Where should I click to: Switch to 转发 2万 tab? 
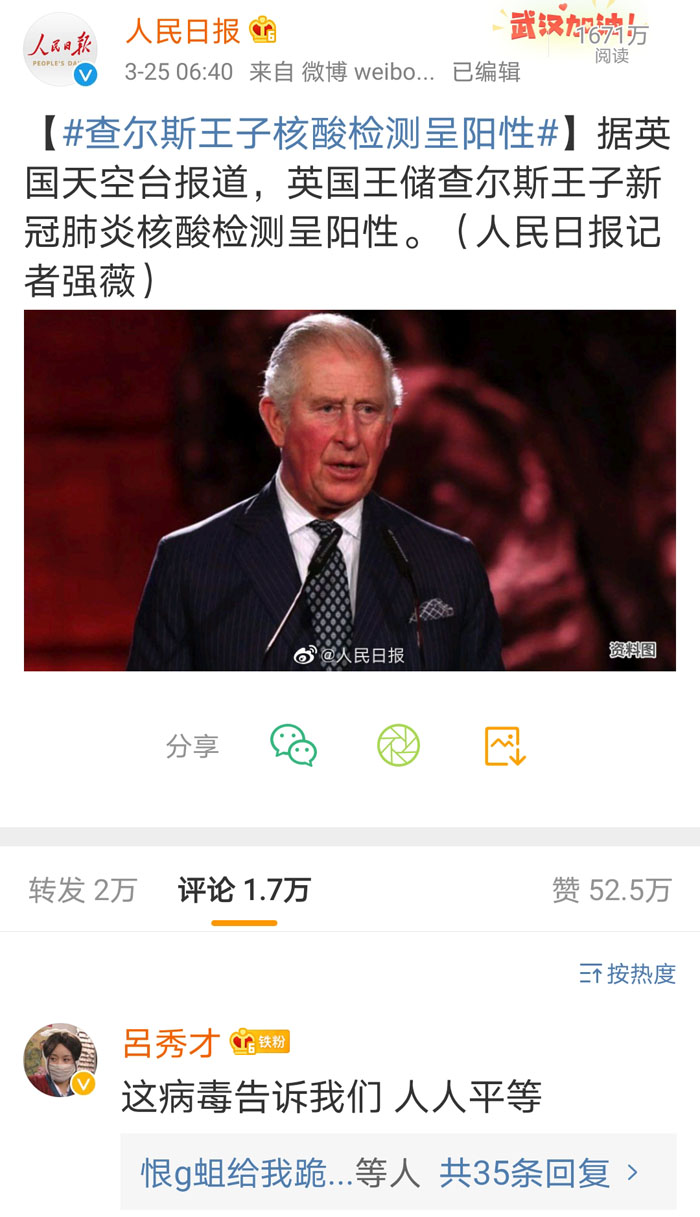point(82,890)
